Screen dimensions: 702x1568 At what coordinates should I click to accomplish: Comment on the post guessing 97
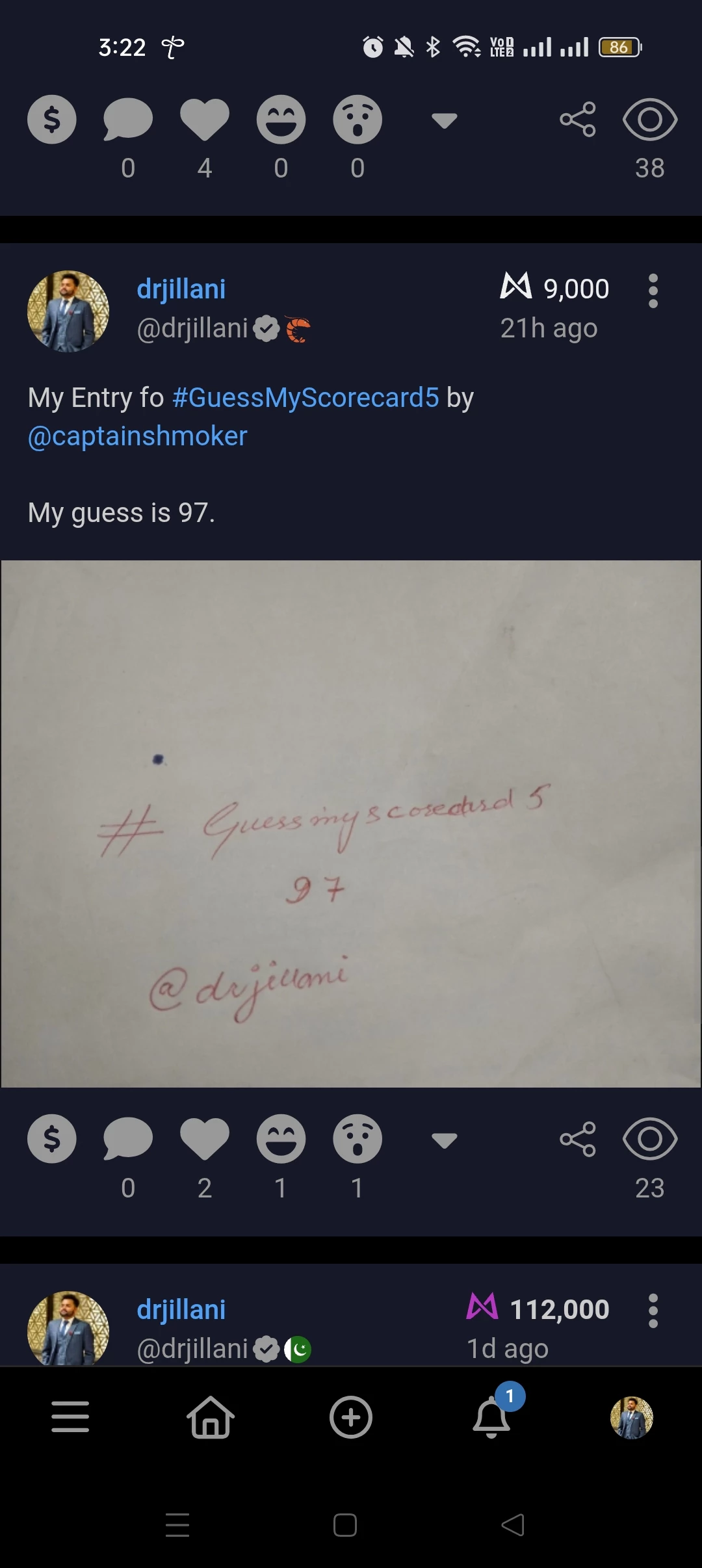click(x=128, y=1139)
